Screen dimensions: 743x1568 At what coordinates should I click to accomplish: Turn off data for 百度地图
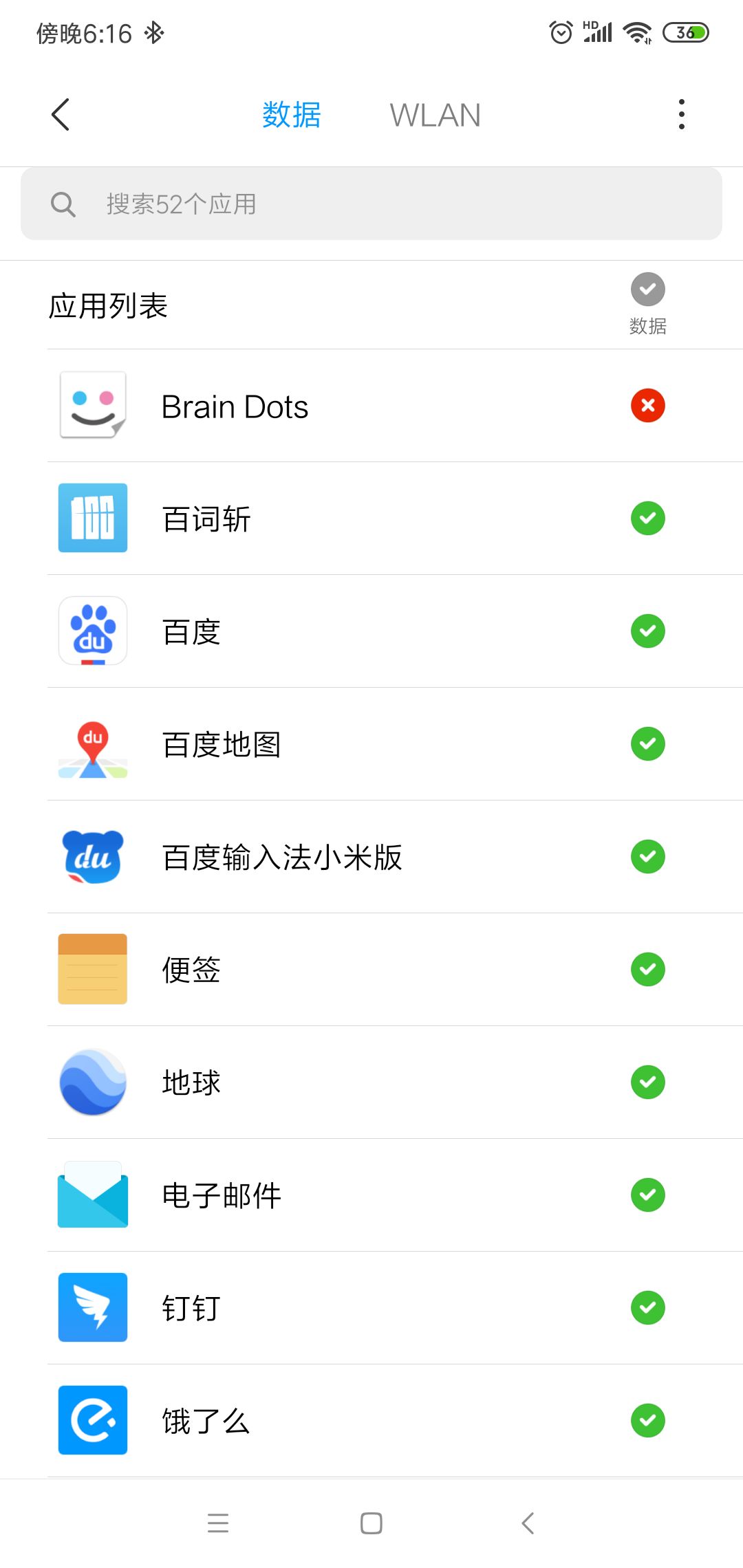[647, 744]
